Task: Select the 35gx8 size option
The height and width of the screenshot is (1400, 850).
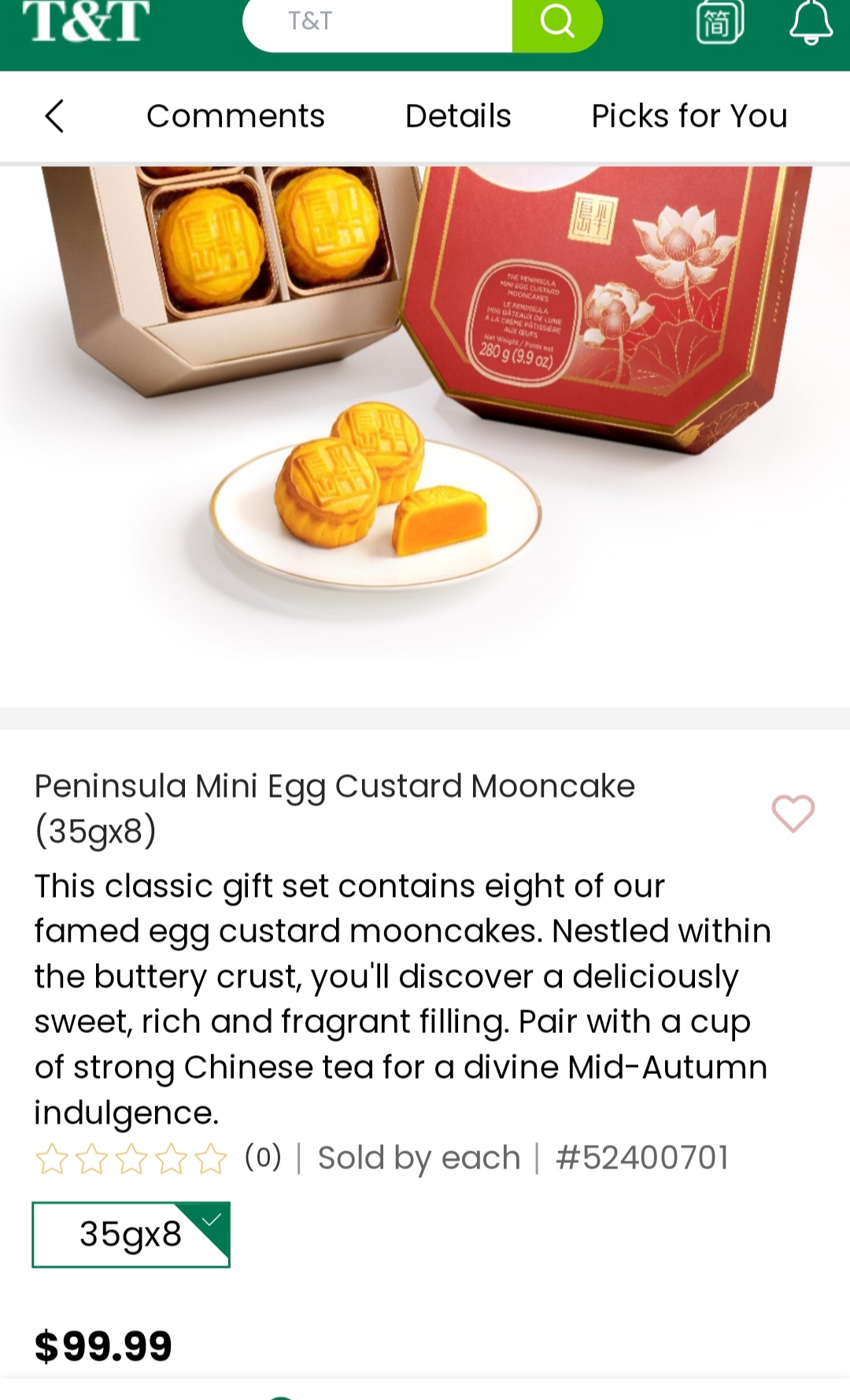Action: 131,1235
